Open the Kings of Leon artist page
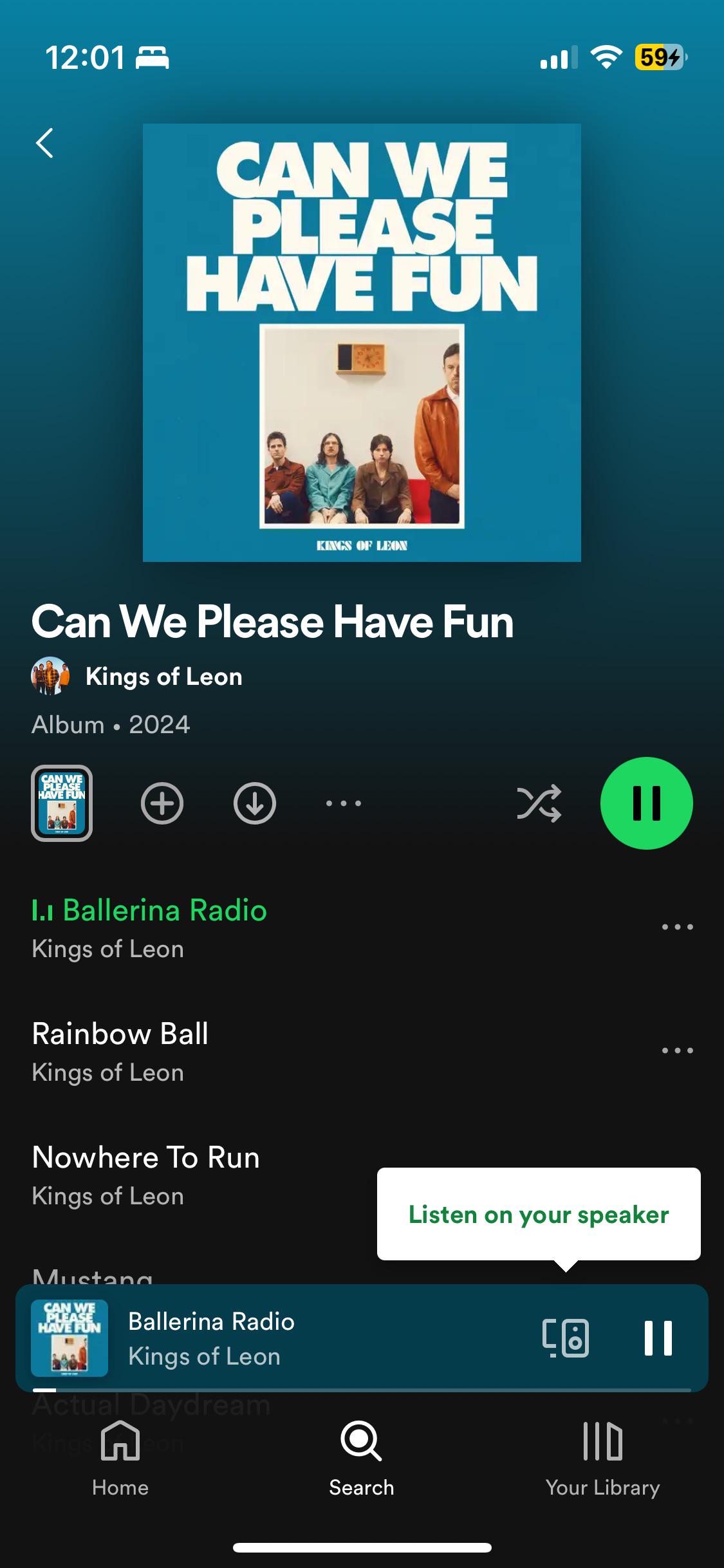This screenshot has height=1568, width=724. tap(164, 677)
